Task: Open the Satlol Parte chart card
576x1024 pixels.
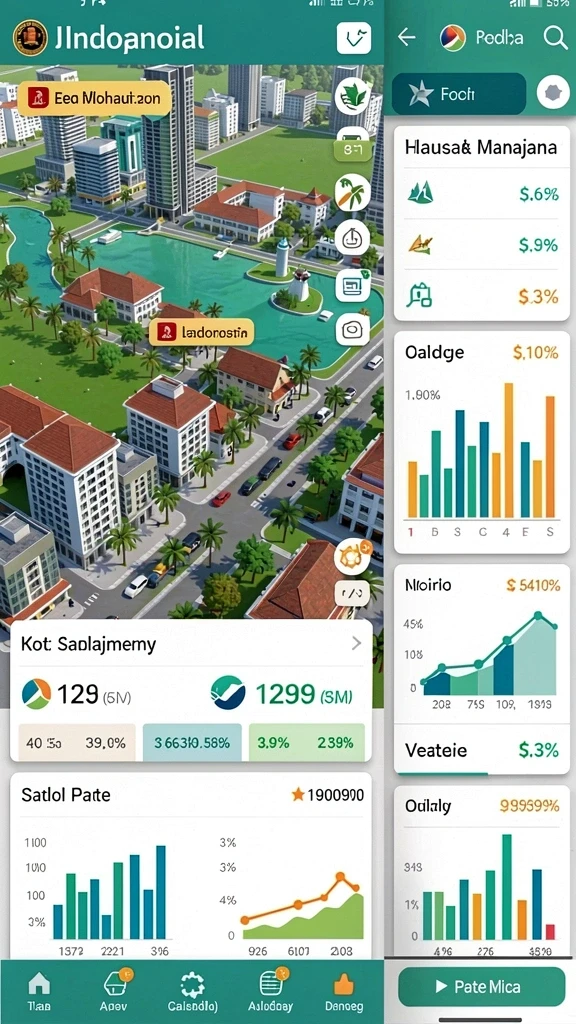Action: pos(191,866)
